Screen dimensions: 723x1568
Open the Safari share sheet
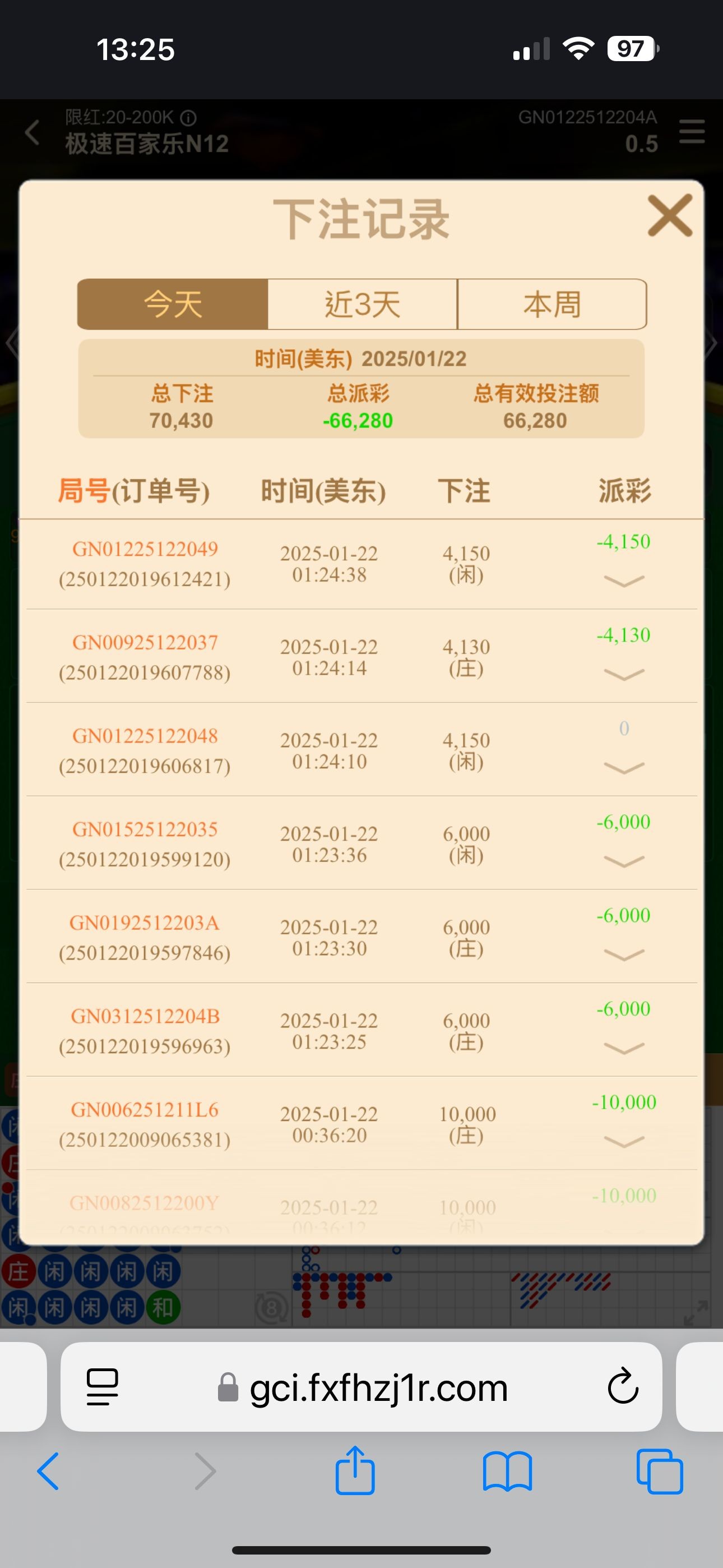[355, 1471]
